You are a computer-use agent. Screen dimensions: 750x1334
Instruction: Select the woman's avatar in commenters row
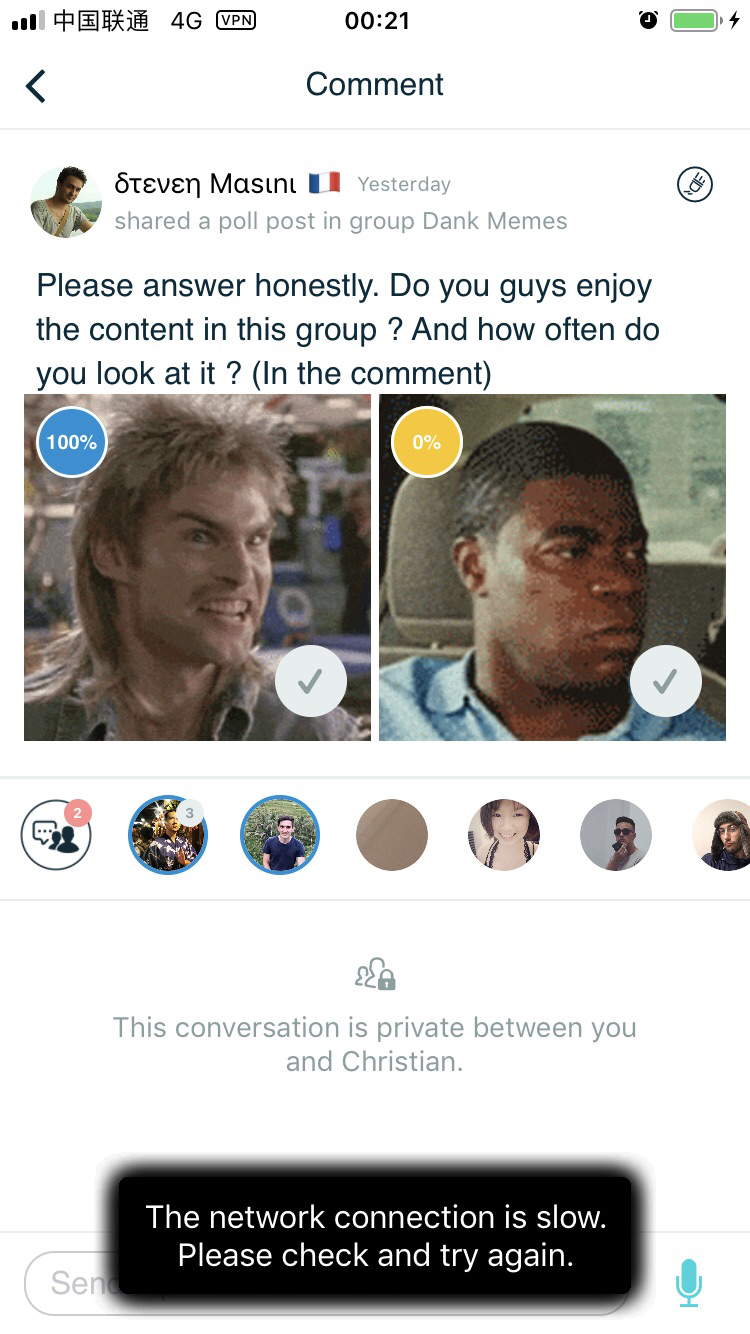click(504, 835)
